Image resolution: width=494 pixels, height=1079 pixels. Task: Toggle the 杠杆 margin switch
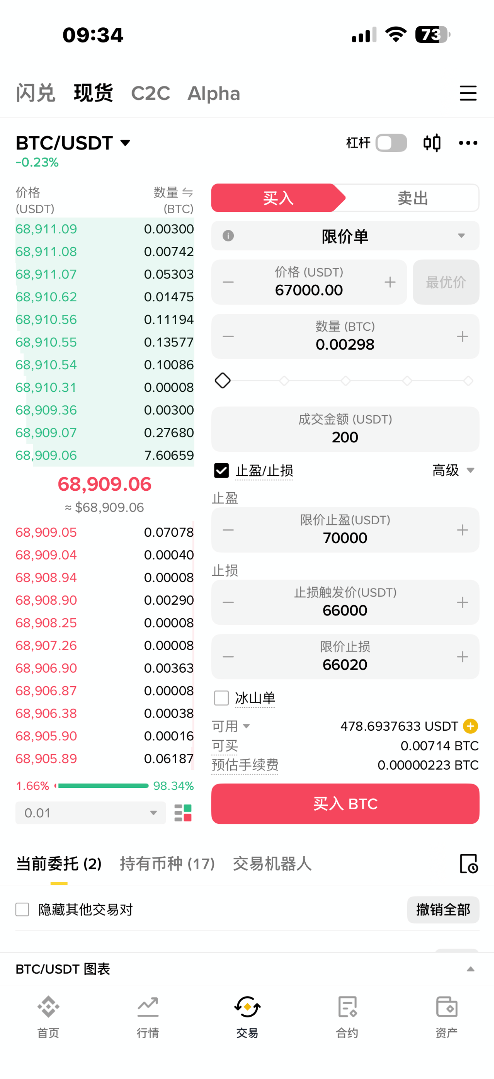pos(391,143)
